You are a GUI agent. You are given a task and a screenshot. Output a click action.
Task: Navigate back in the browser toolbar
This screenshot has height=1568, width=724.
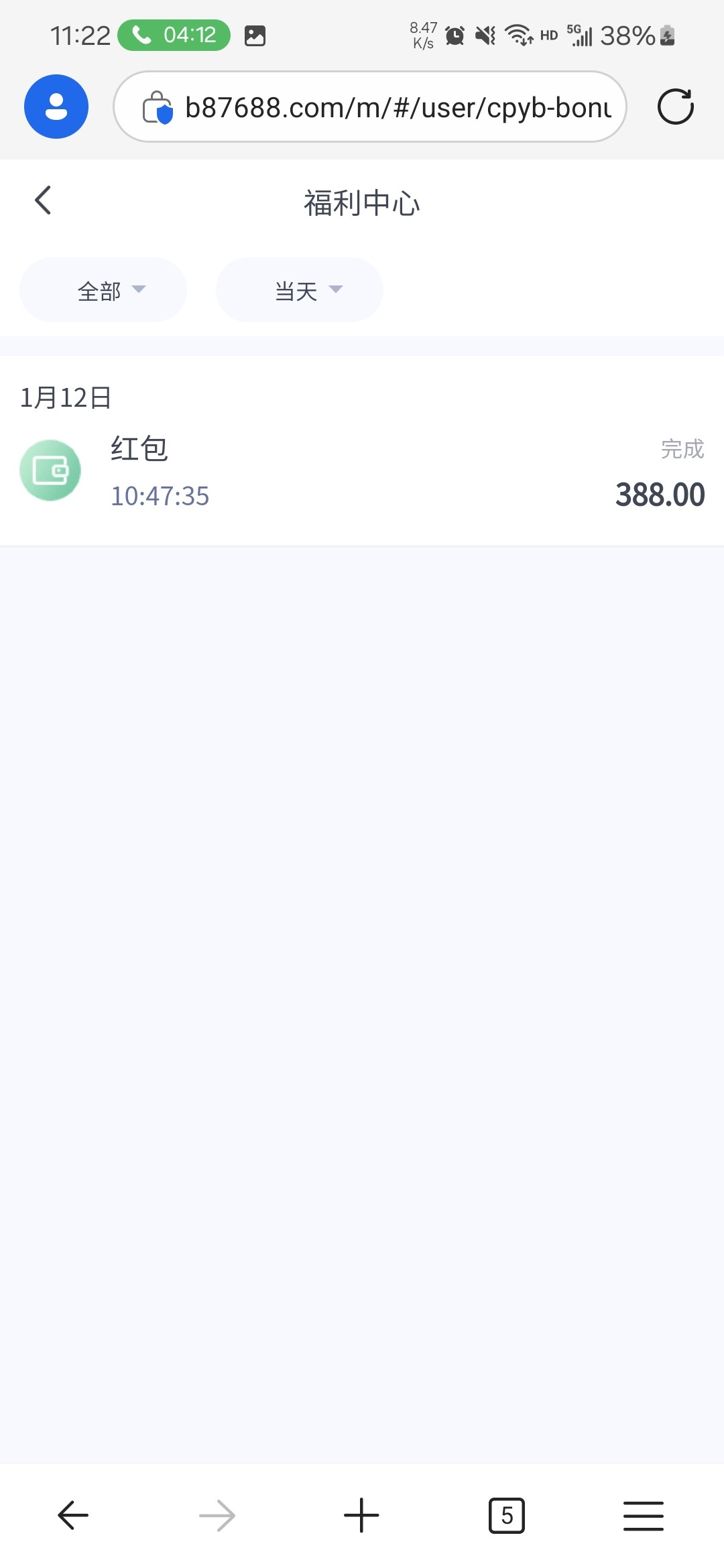click(73, 1515)
